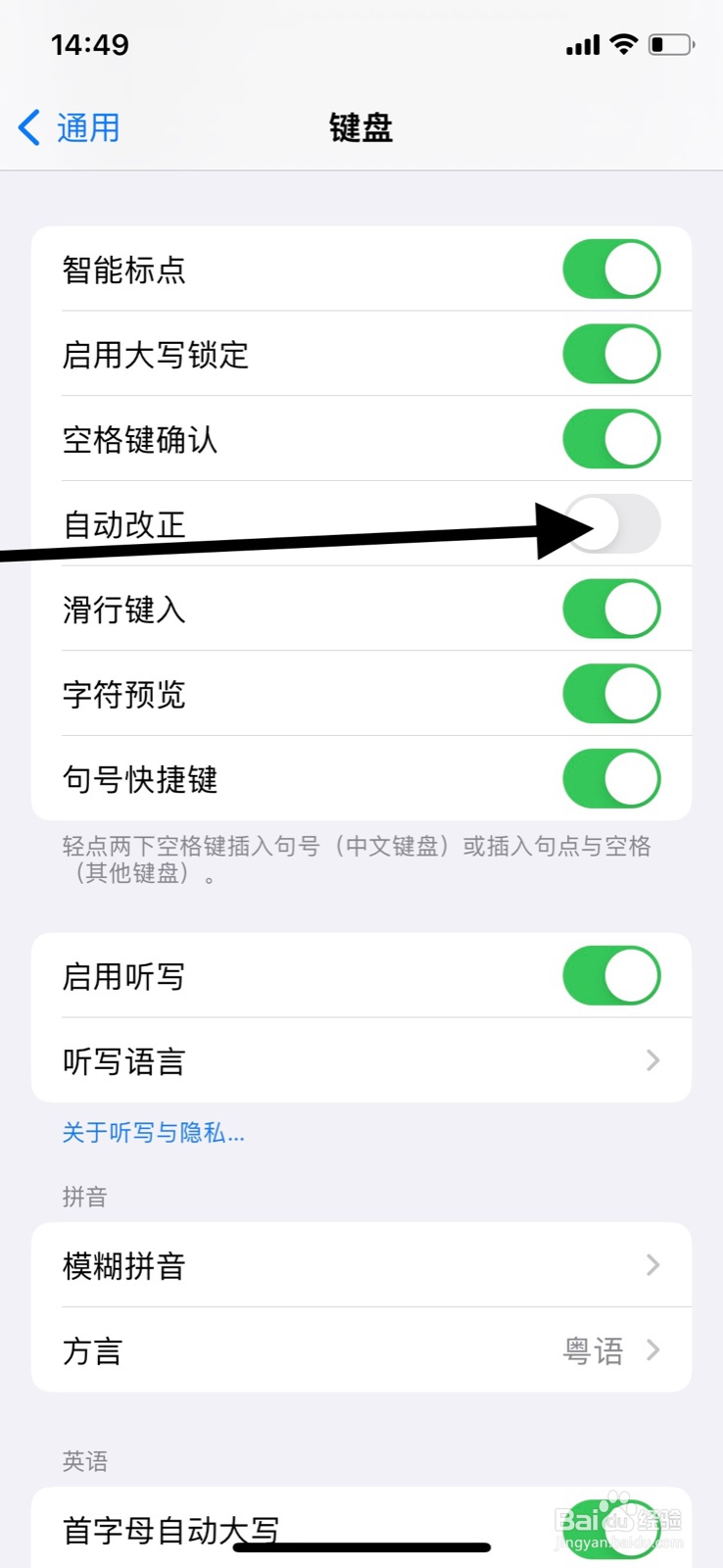This screenshot has height=1568, width=723.
Task: Disable the 空格键确认 switch
Action: tap(610, 438)
